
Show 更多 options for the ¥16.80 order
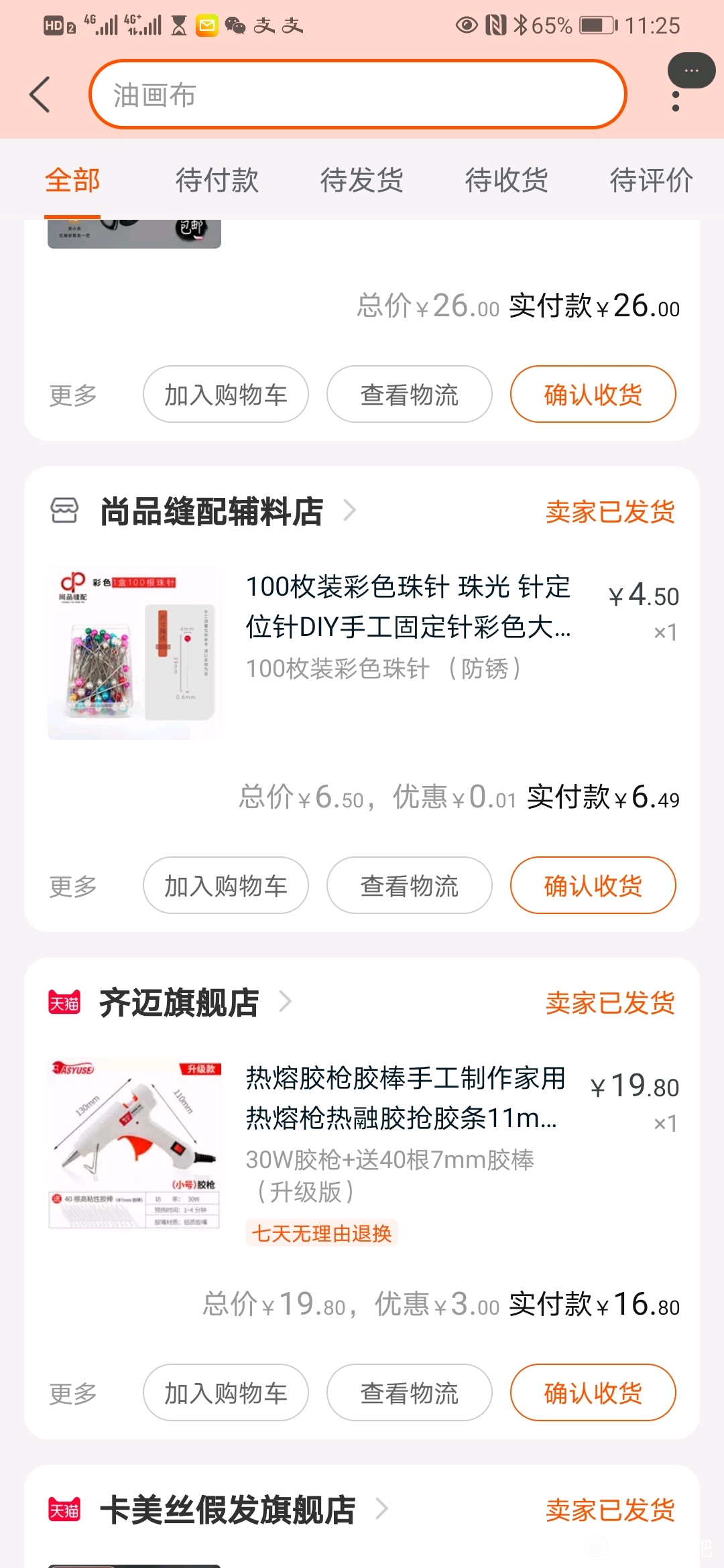point(73,1394)
